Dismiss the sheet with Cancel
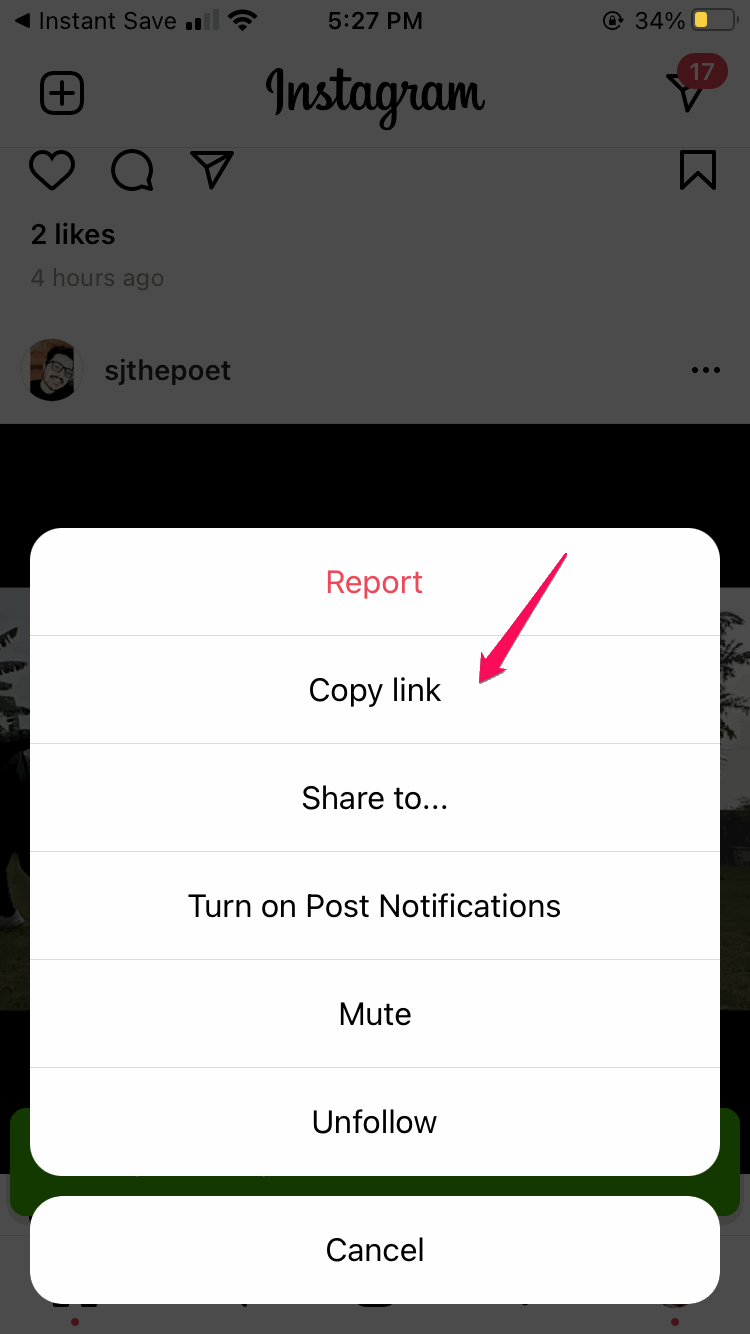This screenshot has height=1334, width=750. coord(375,1250)
